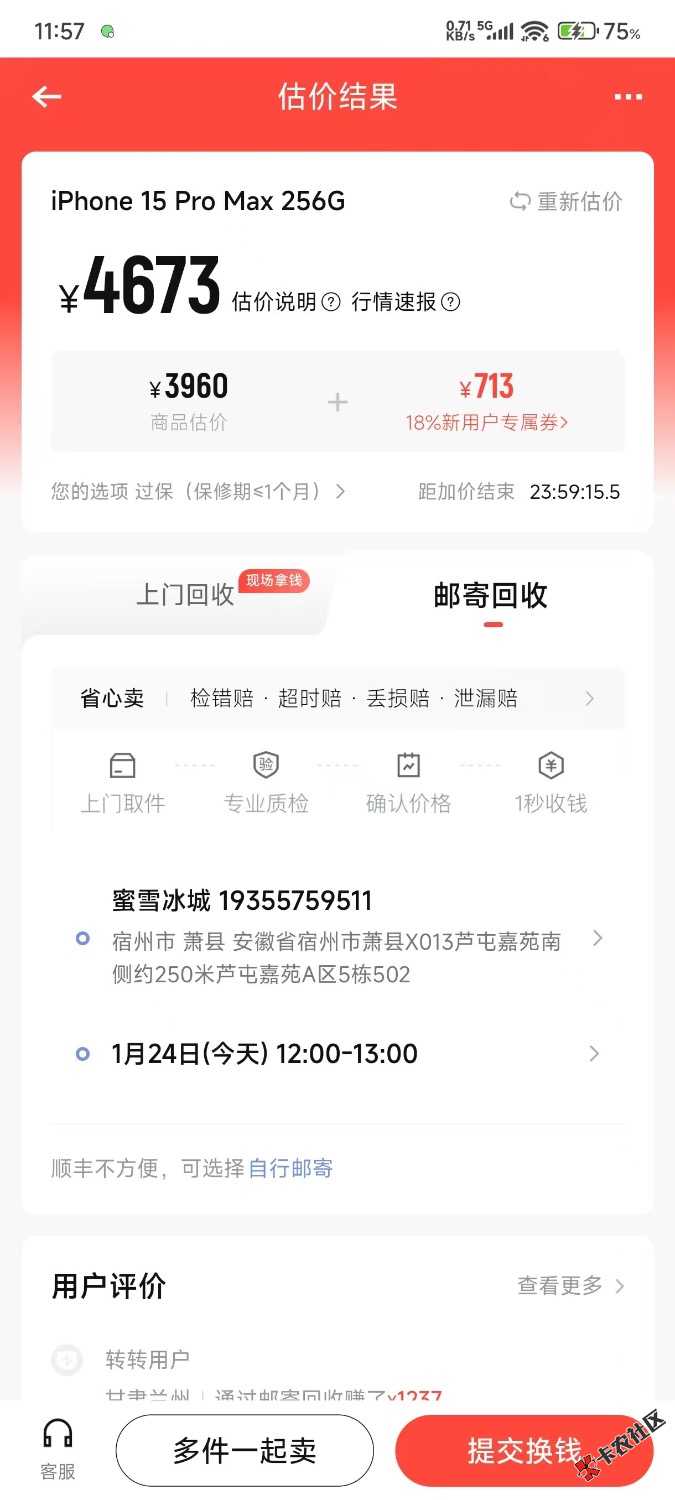
Task: Tap 重新估价 to re-estimate price
Action: [566, 202]
